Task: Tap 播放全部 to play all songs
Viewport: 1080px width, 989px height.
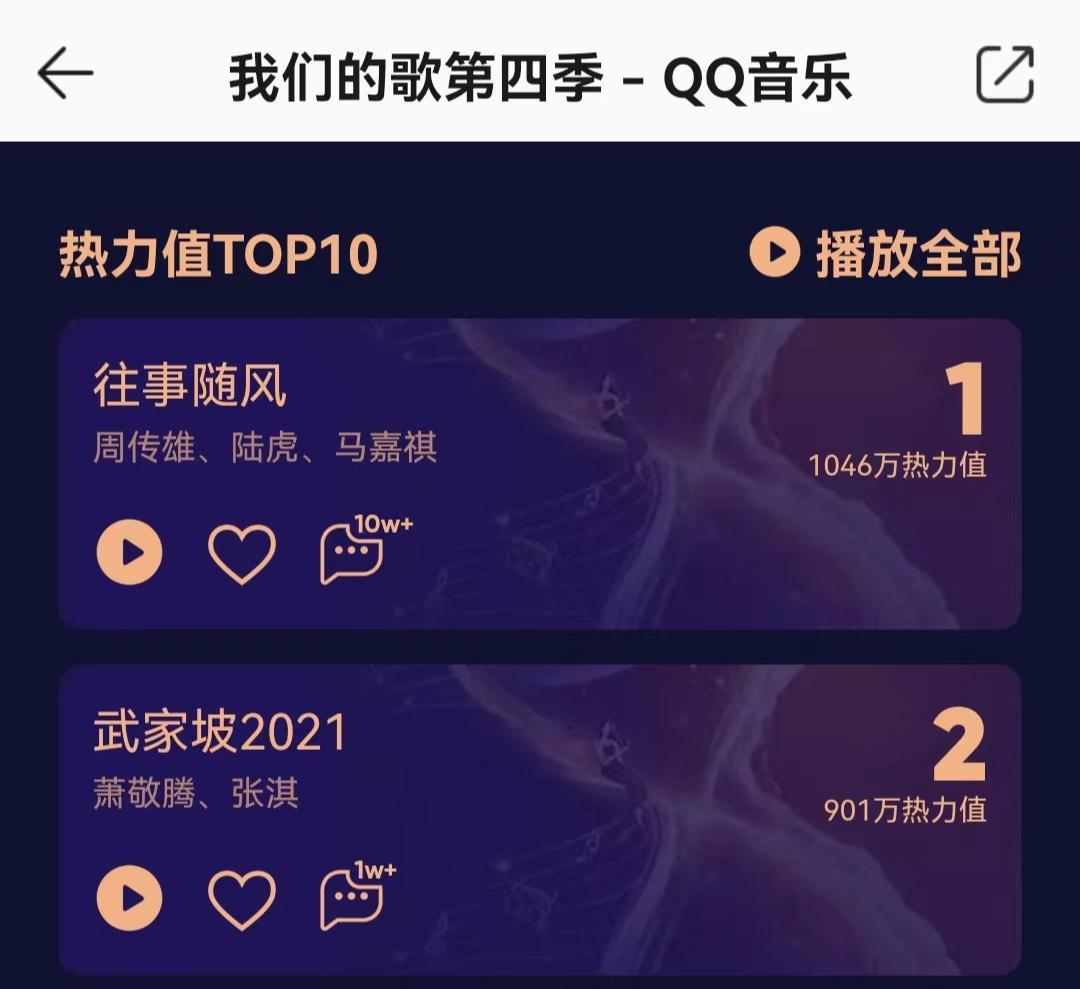Action: pyautogui.click(x=885, y=253)
